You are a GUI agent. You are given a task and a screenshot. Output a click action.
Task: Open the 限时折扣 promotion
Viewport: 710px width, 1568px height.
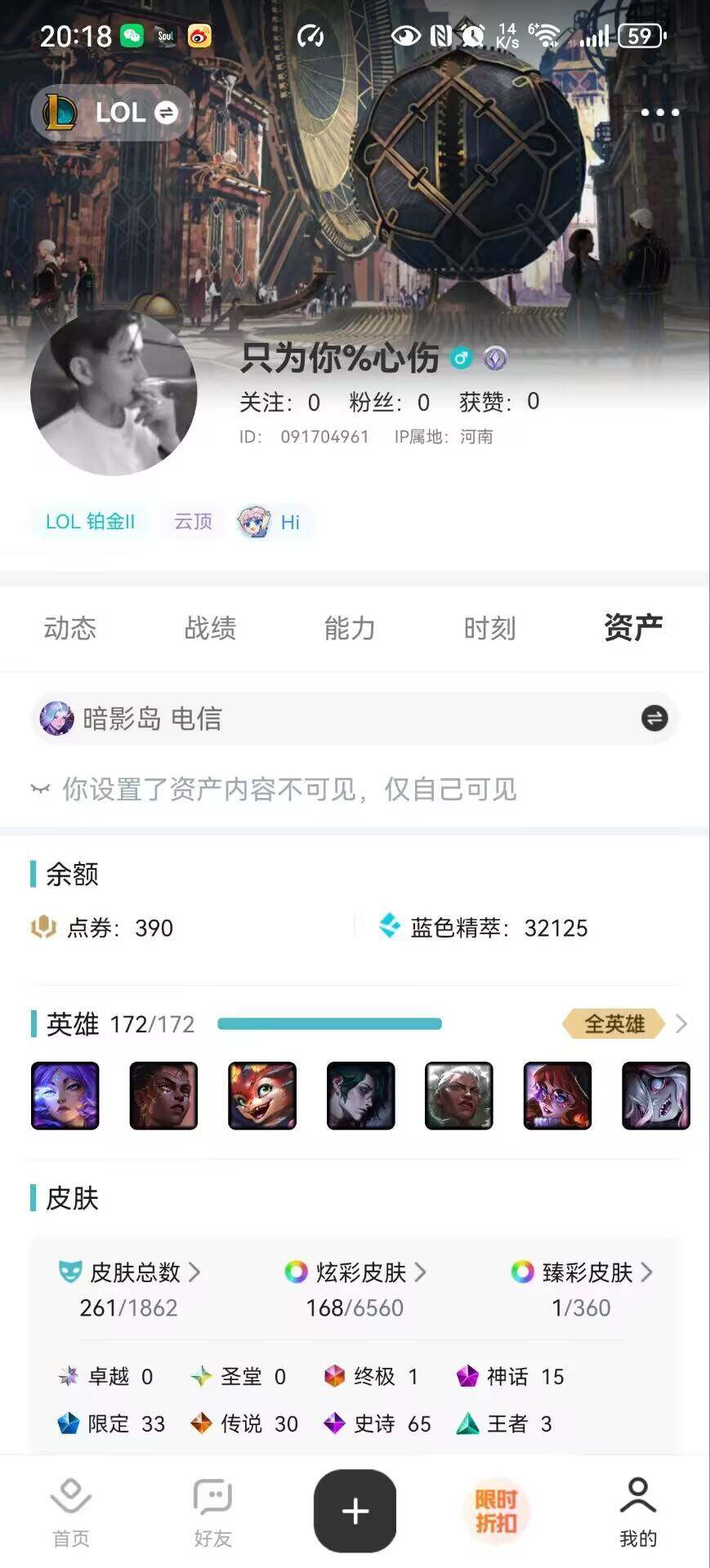pos(496,1511)
